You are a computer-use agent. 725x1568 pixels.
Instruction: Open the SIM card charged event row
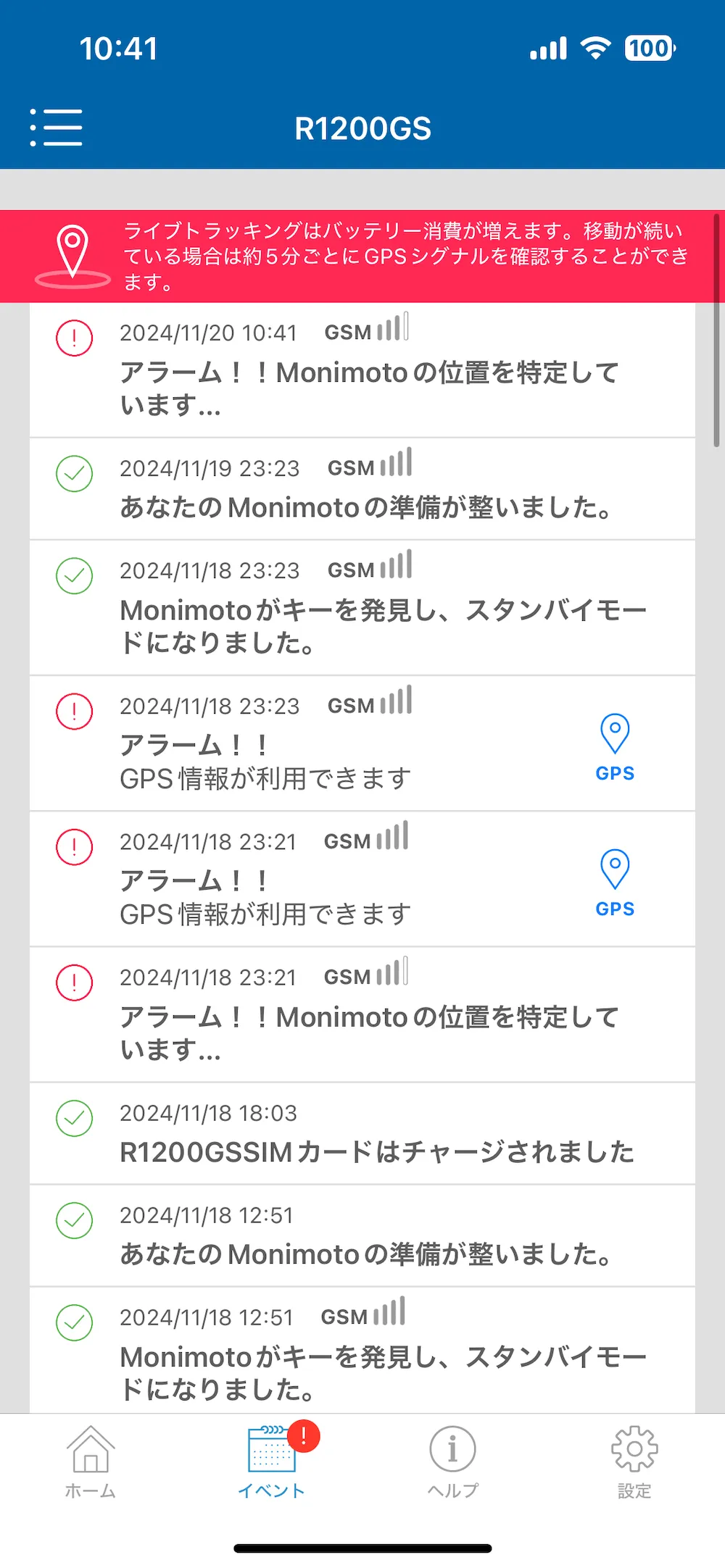(362, 1134)
